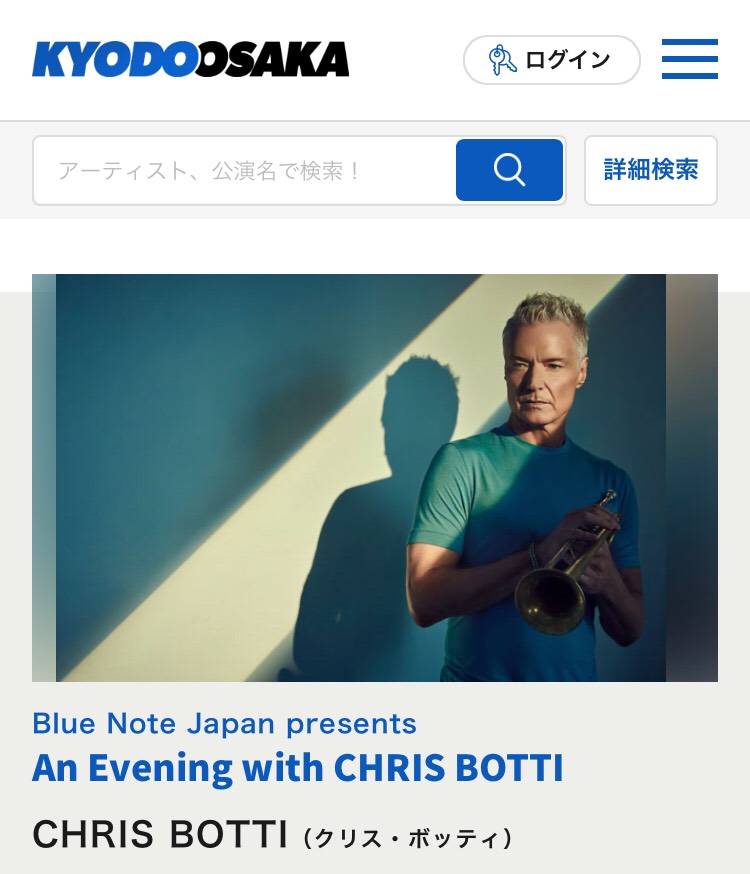Focus the artist search field
The height and width of the screenshot is (874, 750).
[x=245, y=171]
